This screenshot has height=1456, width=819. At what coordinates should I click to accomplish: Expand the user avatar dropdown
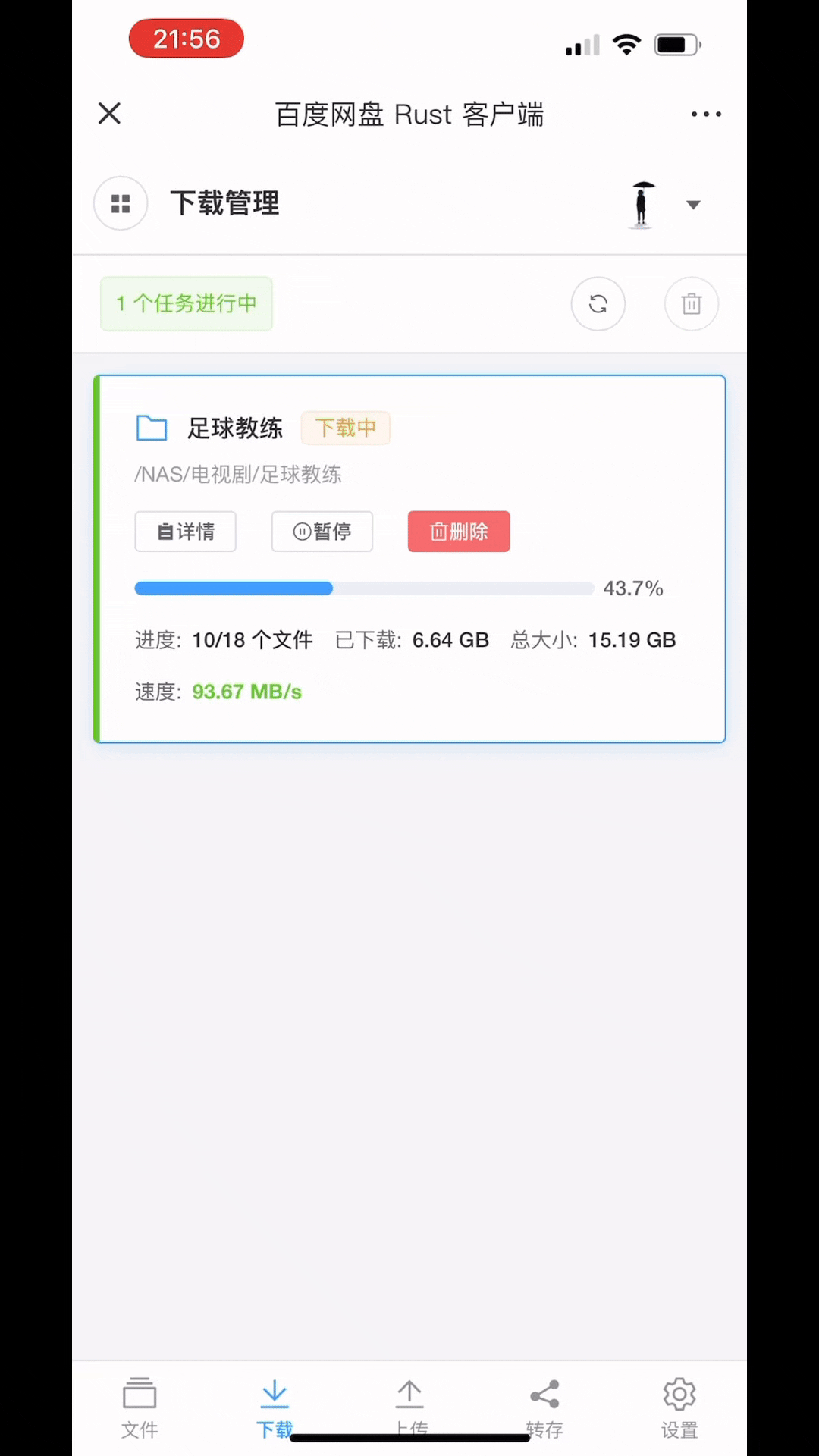tap(692, 204)
